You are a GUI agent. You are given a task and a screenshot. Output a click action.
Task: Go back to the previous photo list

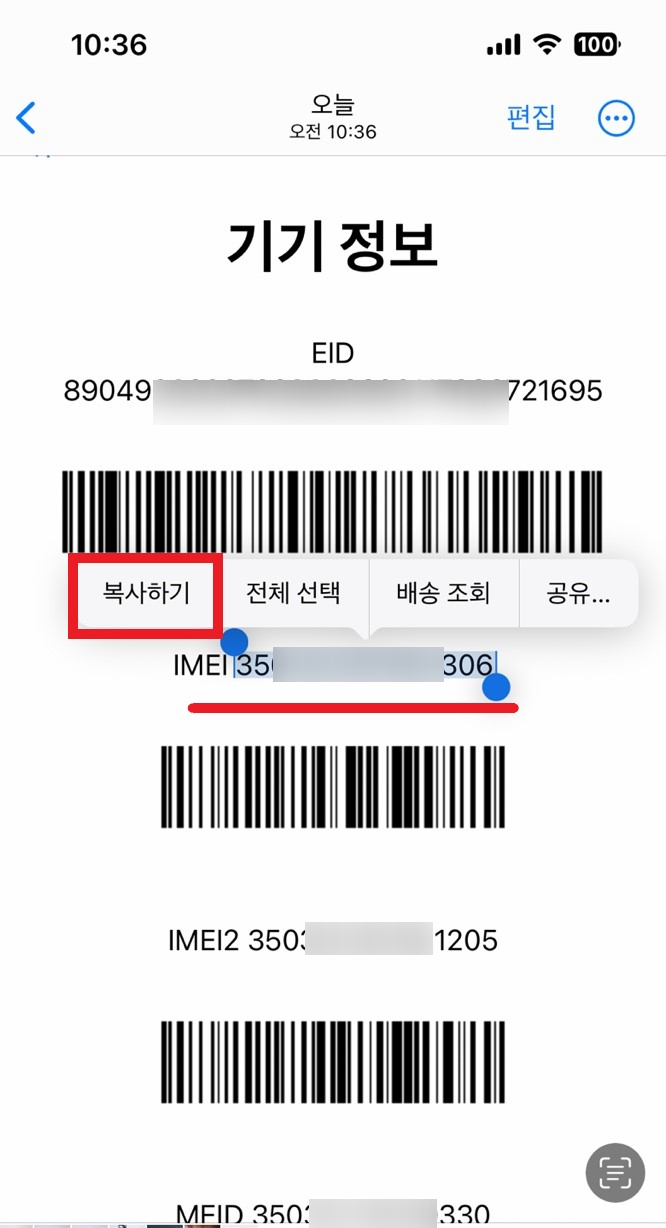(27, 119)
